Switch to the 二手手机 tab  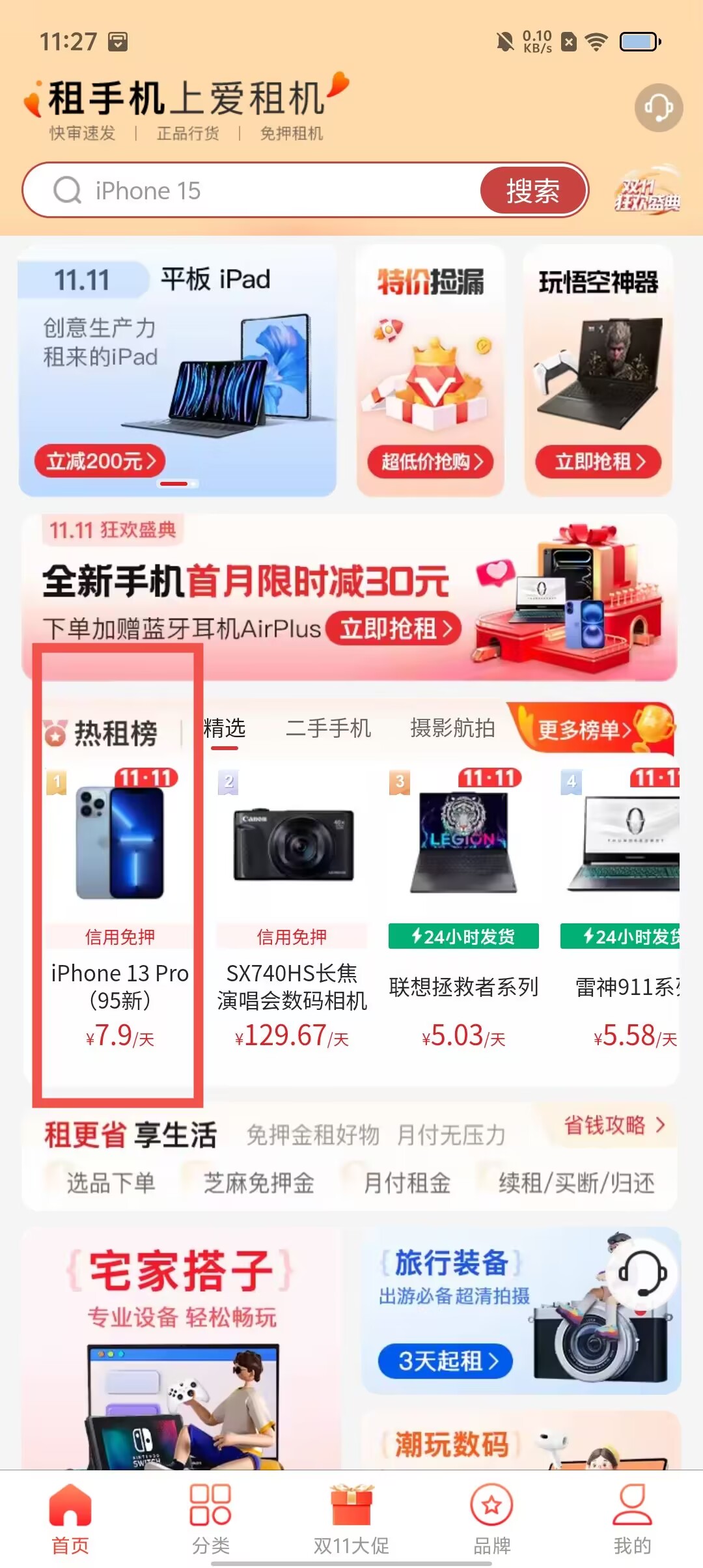tap(328, 728)
